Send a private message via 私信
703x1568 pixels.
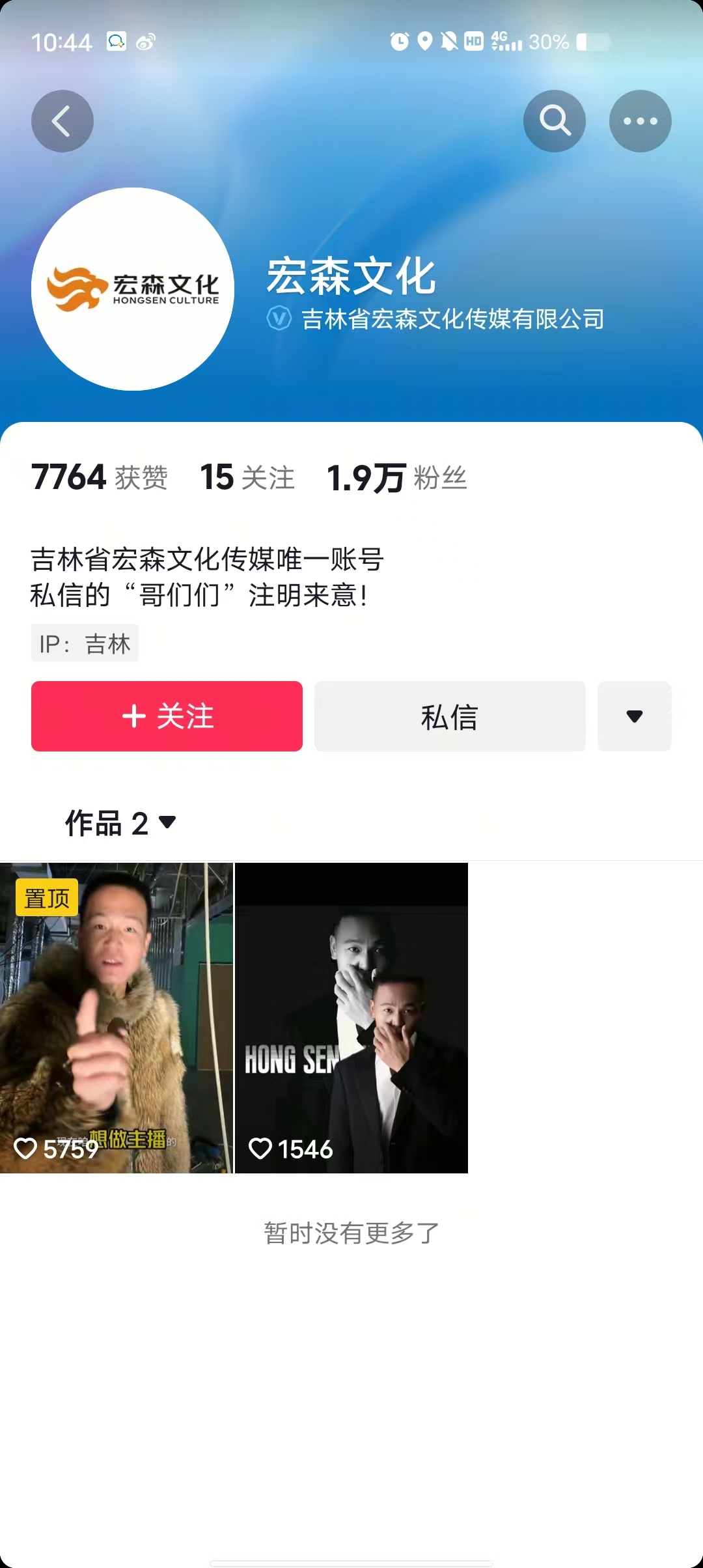click(x=450, y=716)
